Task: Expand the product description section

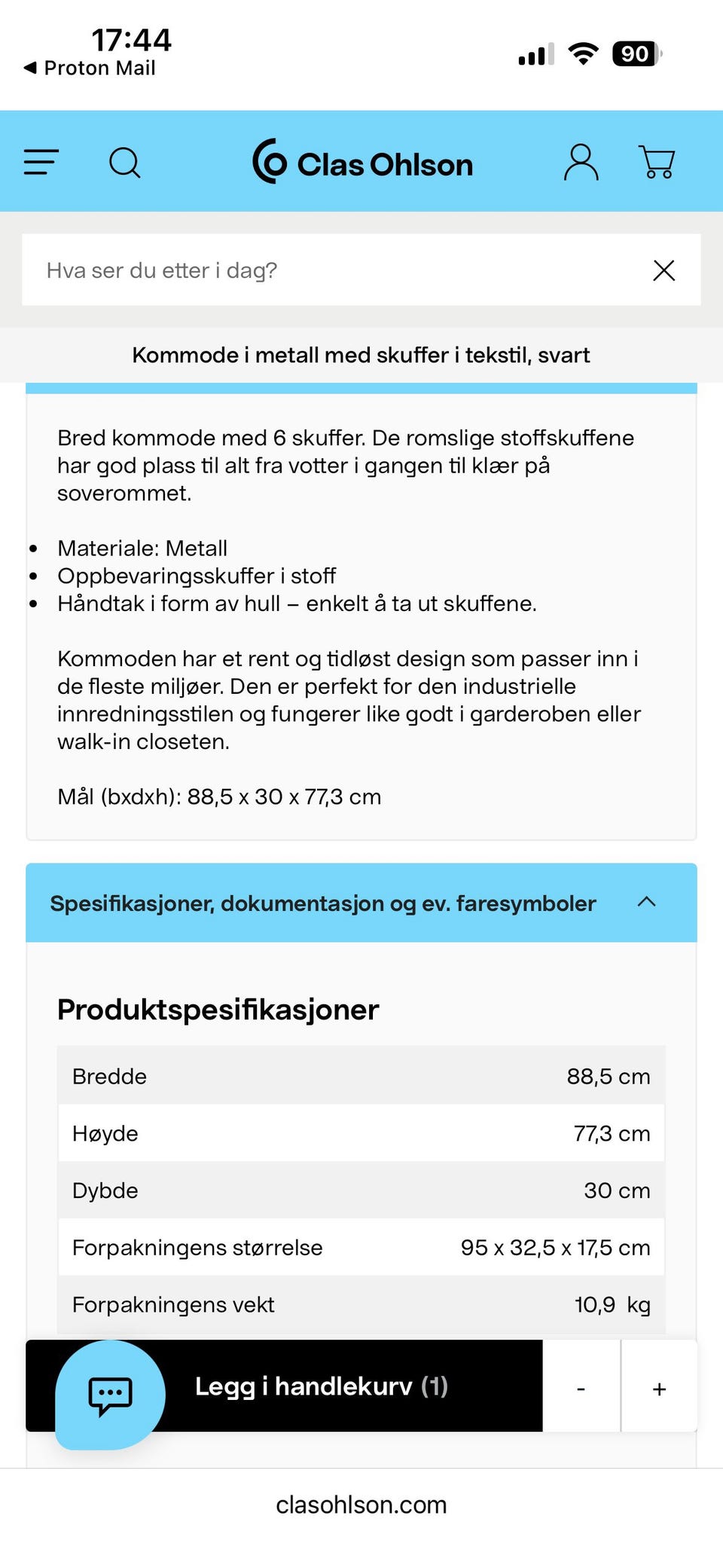Action: (361, 387)
